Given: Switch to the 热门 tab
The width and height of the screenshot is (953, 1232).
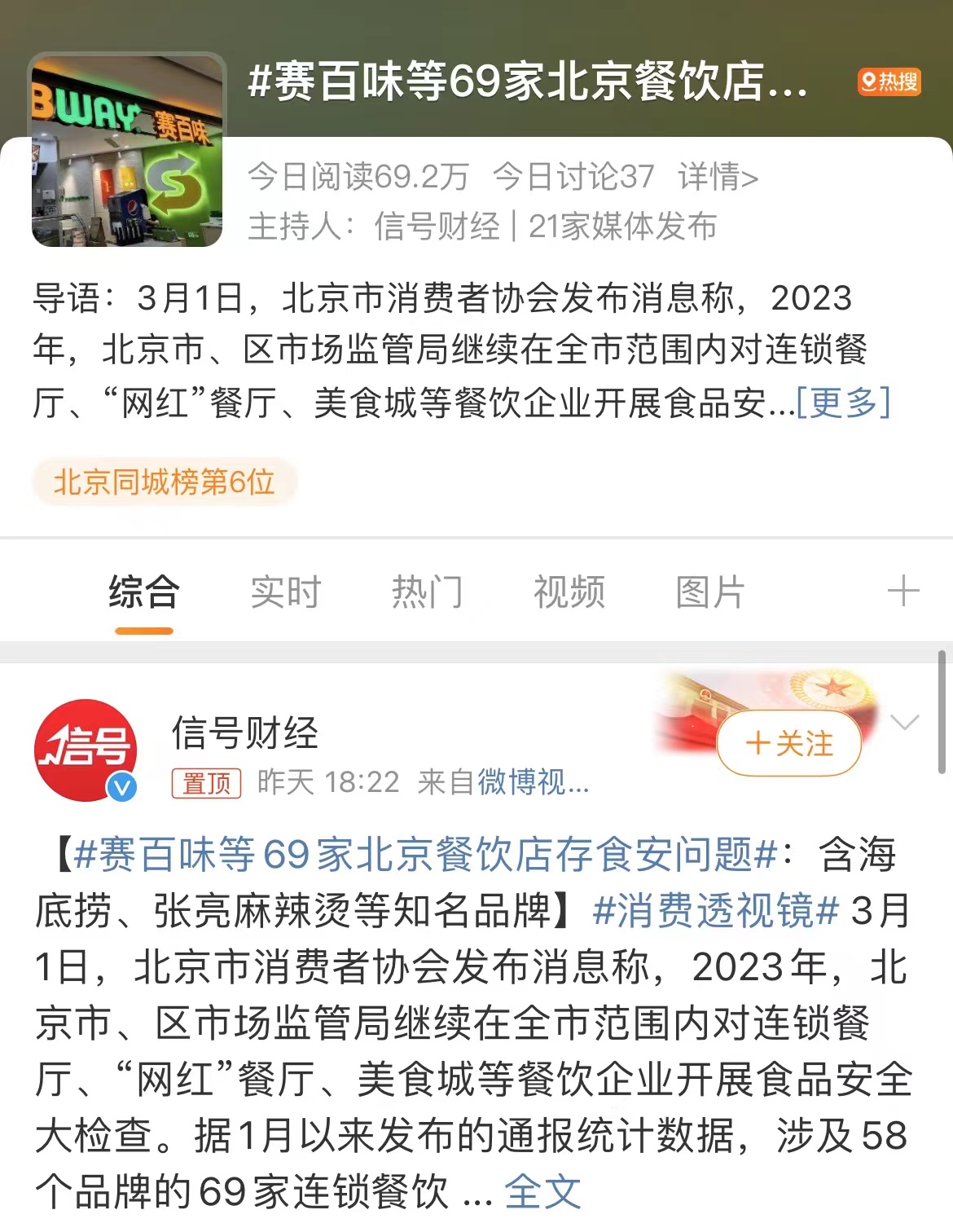Looking at the screenshot, I should click(x=428, y=592).
